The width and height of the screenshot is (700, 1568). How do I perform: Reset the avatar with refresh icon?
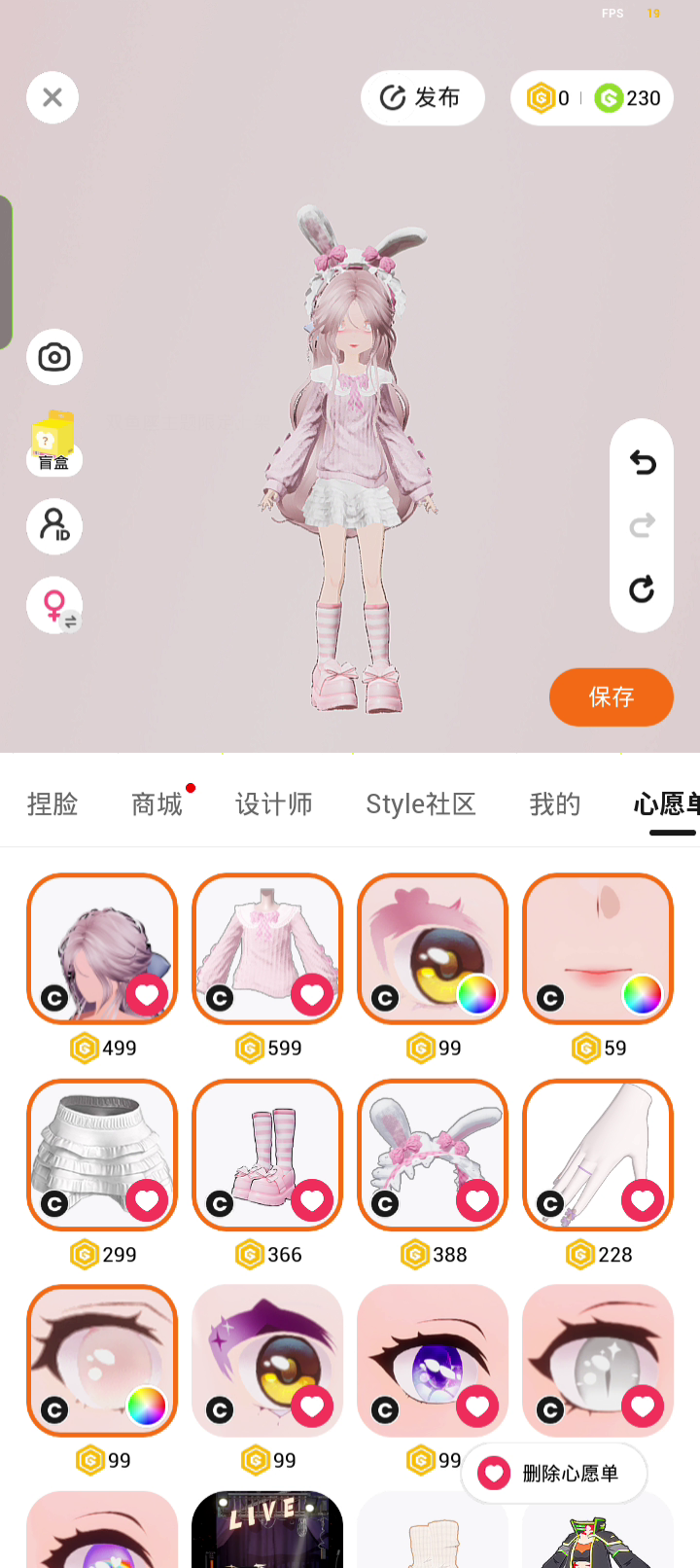[x=642, y=588]
